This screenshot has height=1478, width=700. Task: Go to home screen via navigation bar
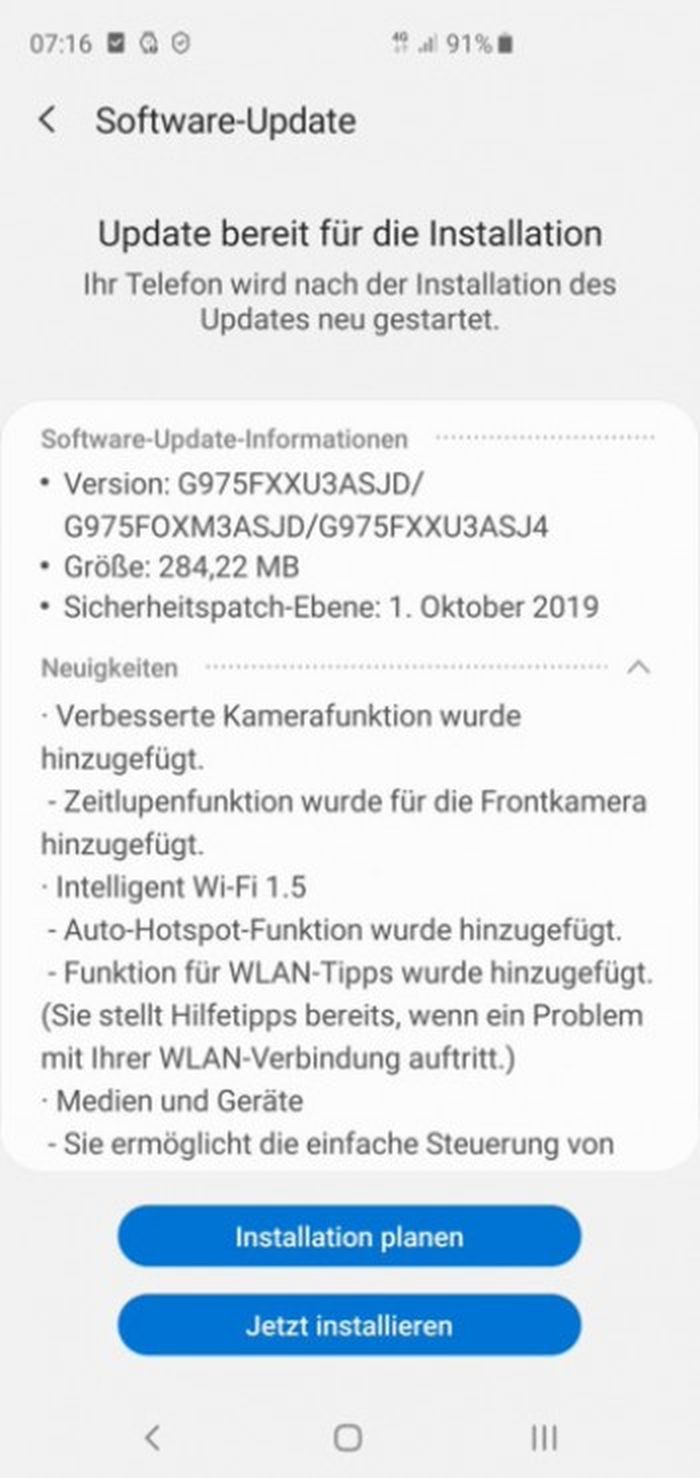347,1438
